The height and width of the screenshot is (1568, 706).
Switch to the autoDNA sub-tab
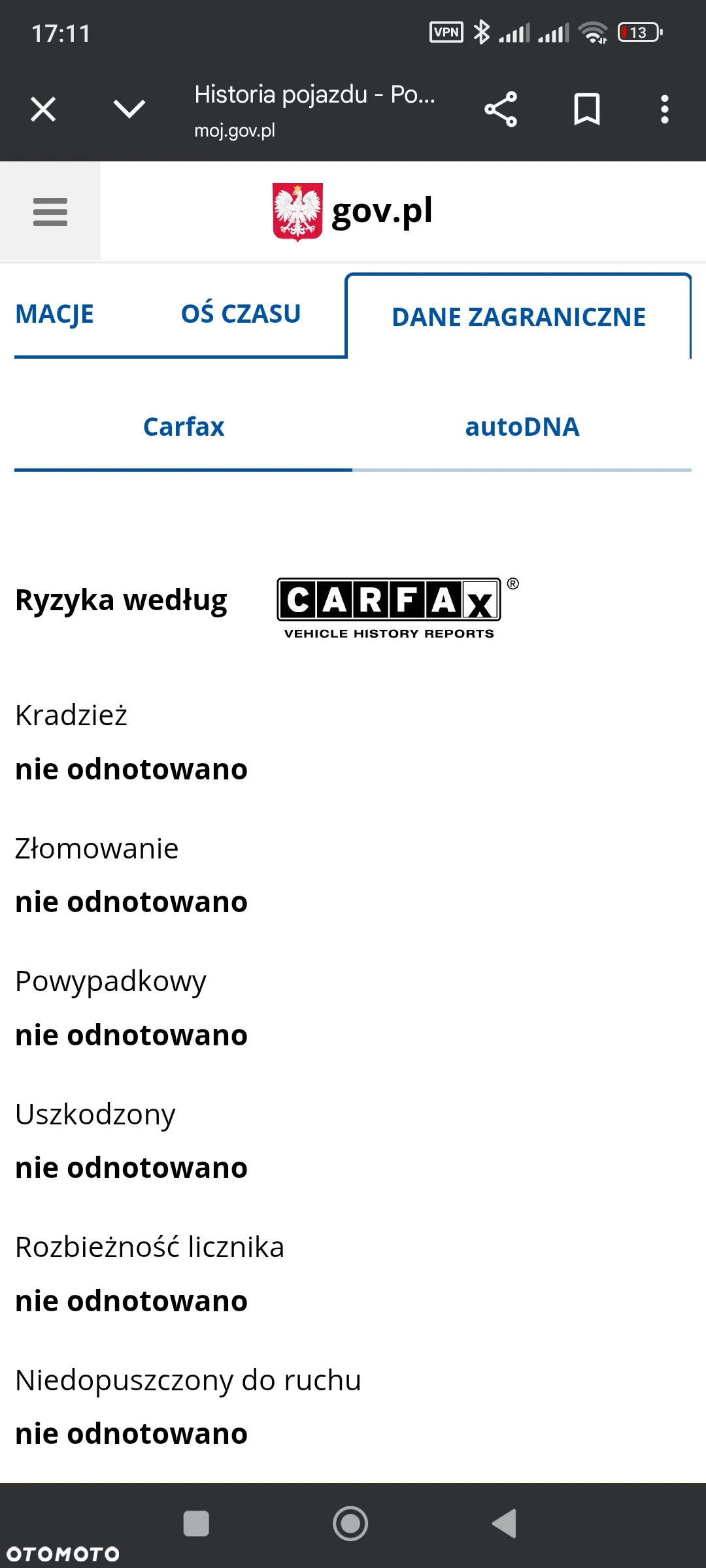(522, 427)
